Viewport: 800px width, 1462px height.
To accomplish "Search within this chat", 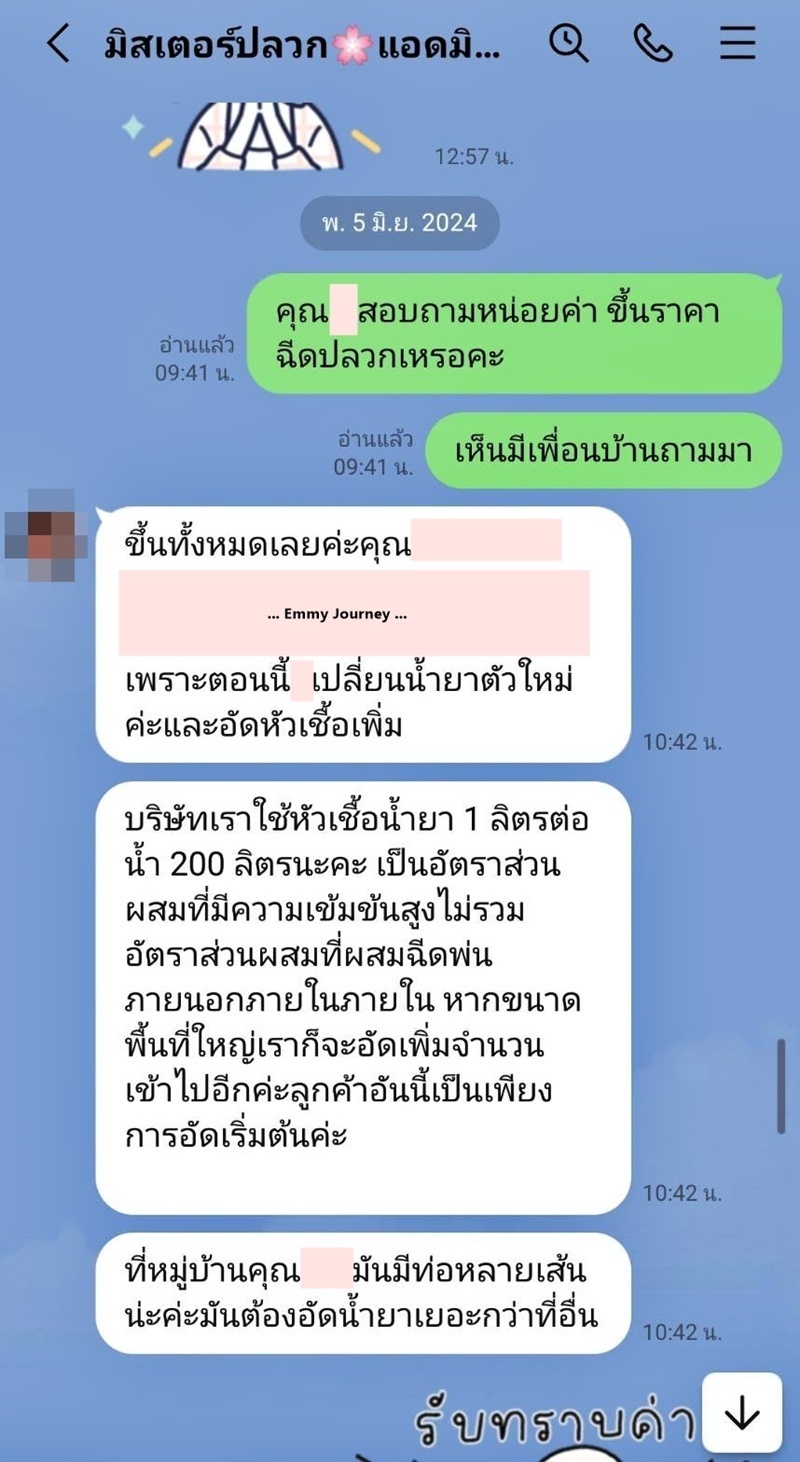I will click(568, 44).
